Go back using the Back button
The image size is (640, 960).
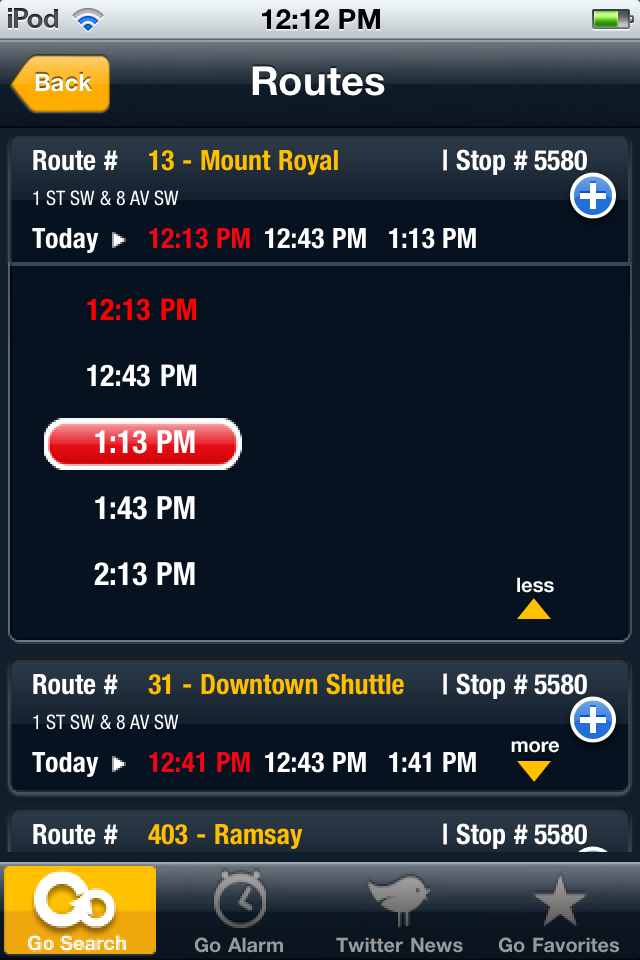[x=61, y=83]
